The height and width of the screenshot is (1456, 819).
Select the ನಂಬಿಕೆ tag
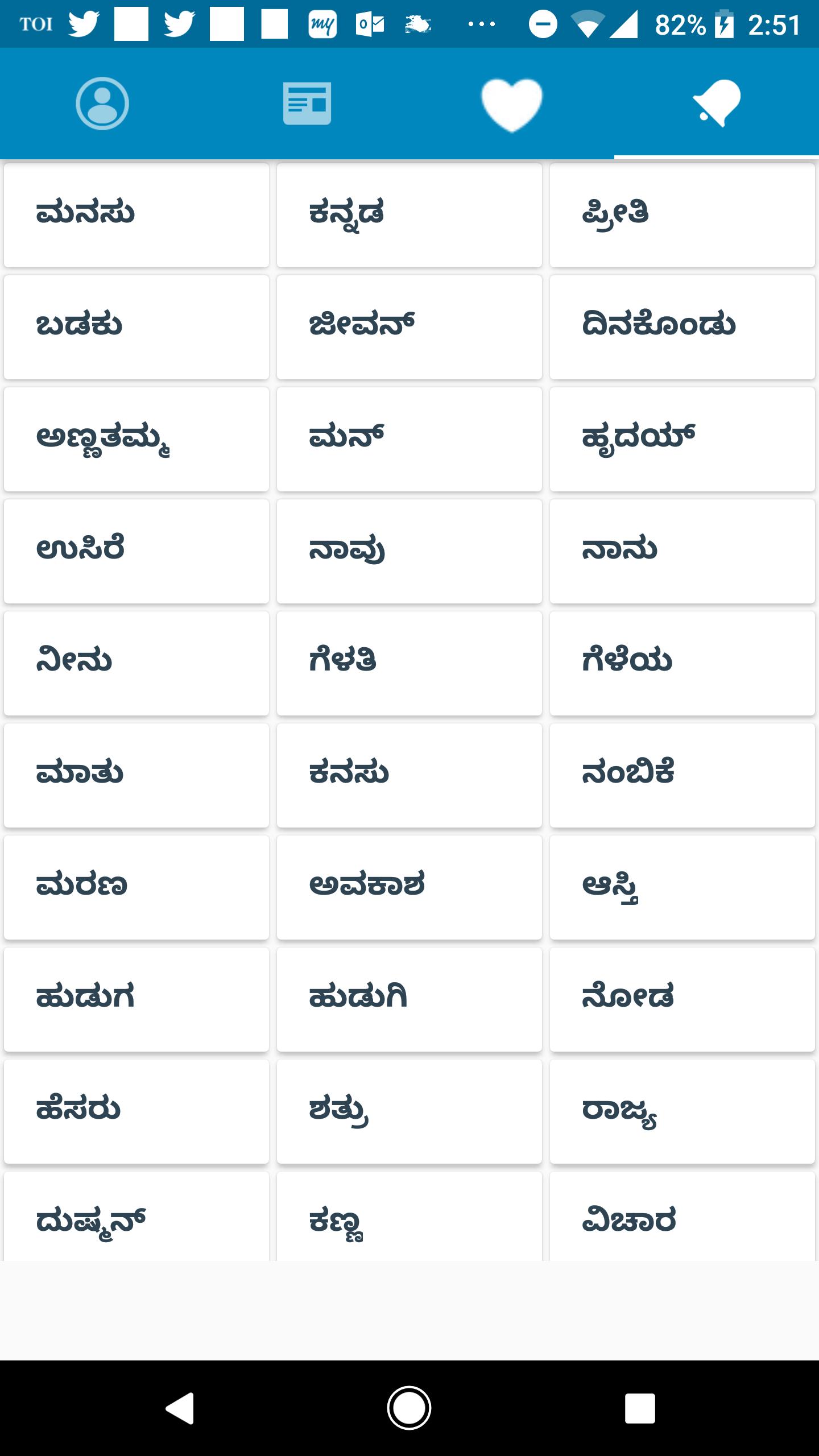click(x=682, y=775)
